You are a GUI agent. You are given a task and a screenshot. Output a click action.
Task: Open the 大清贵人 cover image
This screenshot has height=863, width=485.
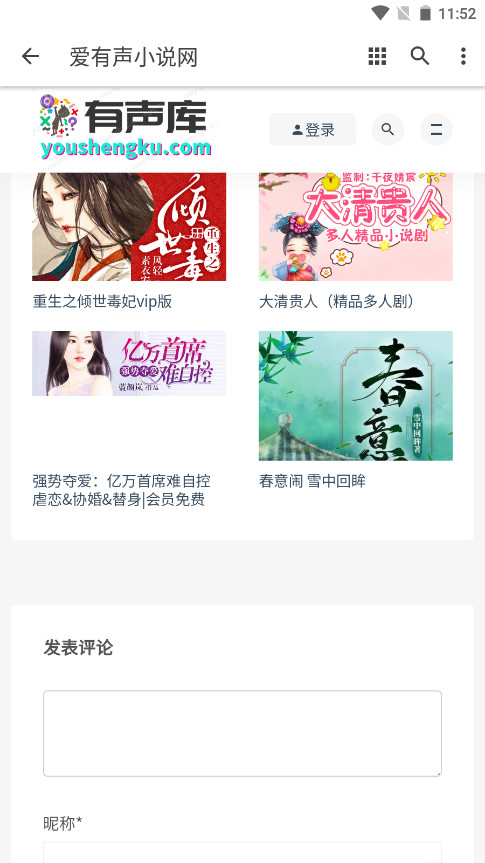356,227
